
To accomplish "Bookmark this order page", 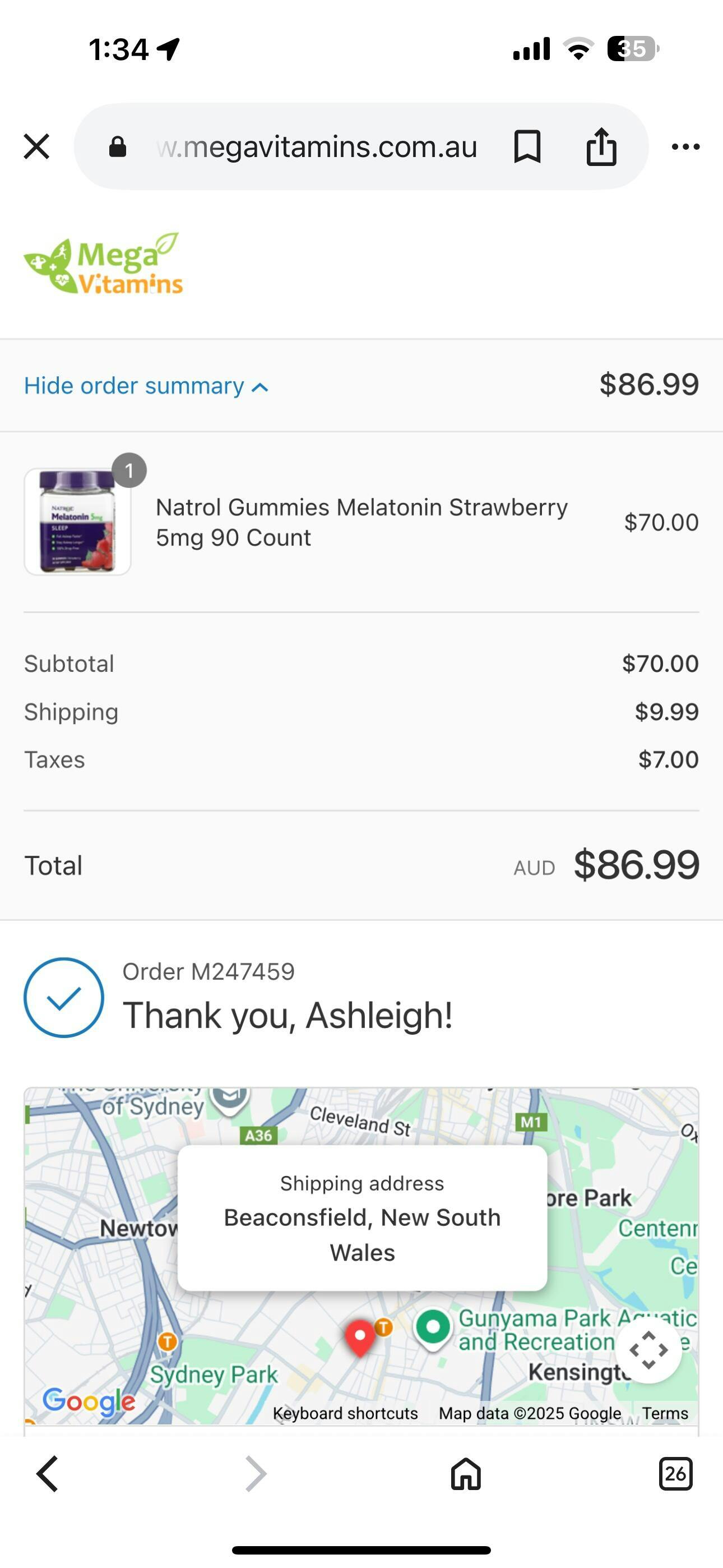I will click(x=527, y=147).
